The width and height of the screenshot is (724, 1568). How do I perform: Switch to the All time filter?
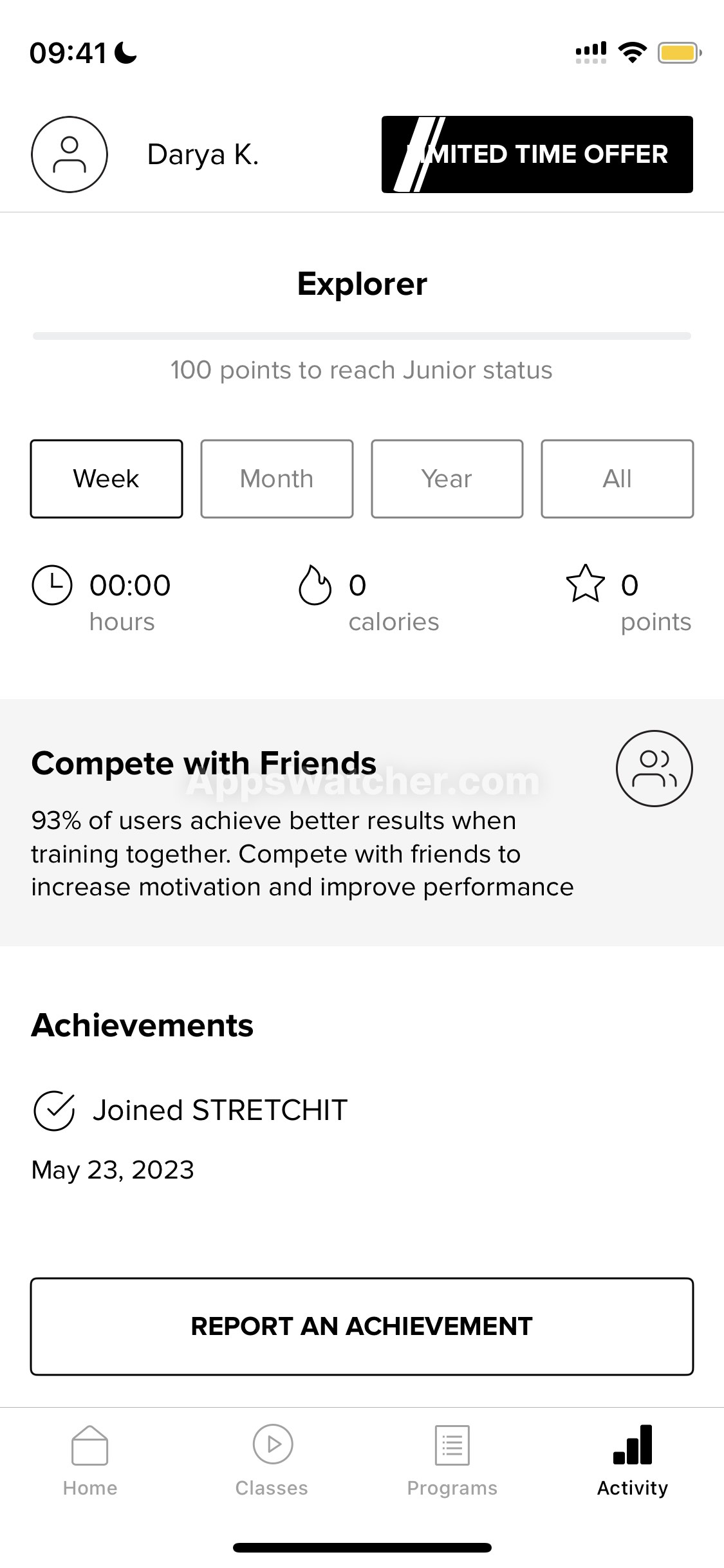click(617, 479)
